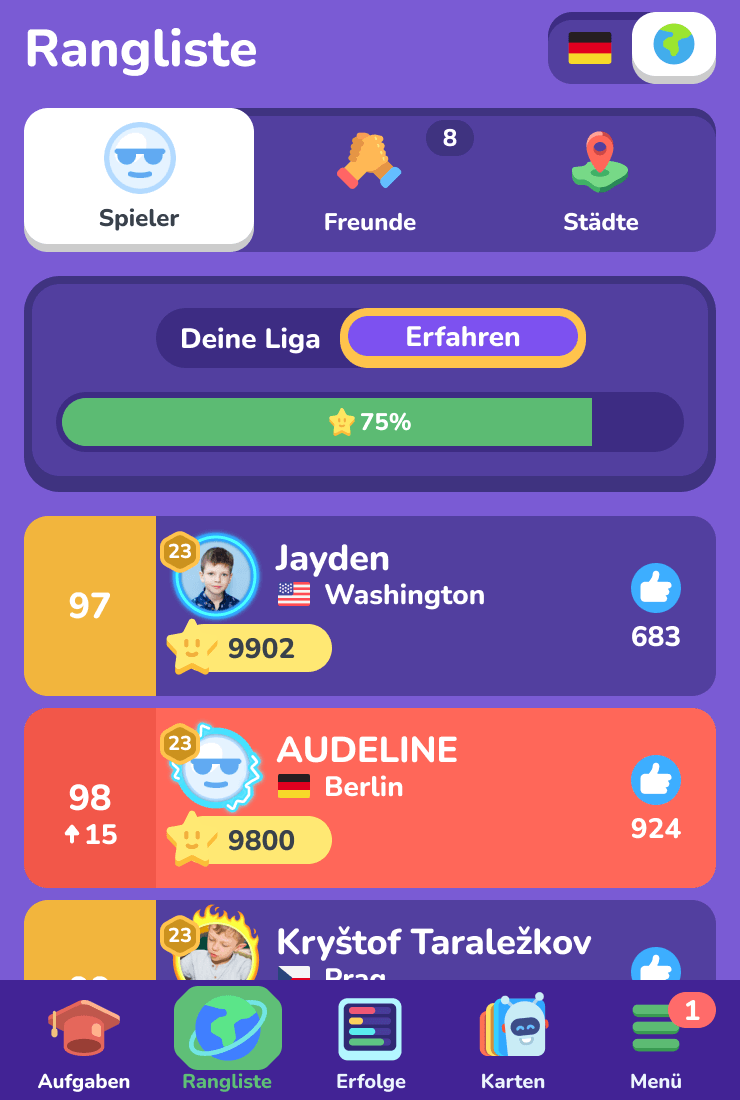This screenshot has width=740, height=1100.
Task: Switch ranking to the German flag filter
Action: pyautogui.click(x=590, y=48)
